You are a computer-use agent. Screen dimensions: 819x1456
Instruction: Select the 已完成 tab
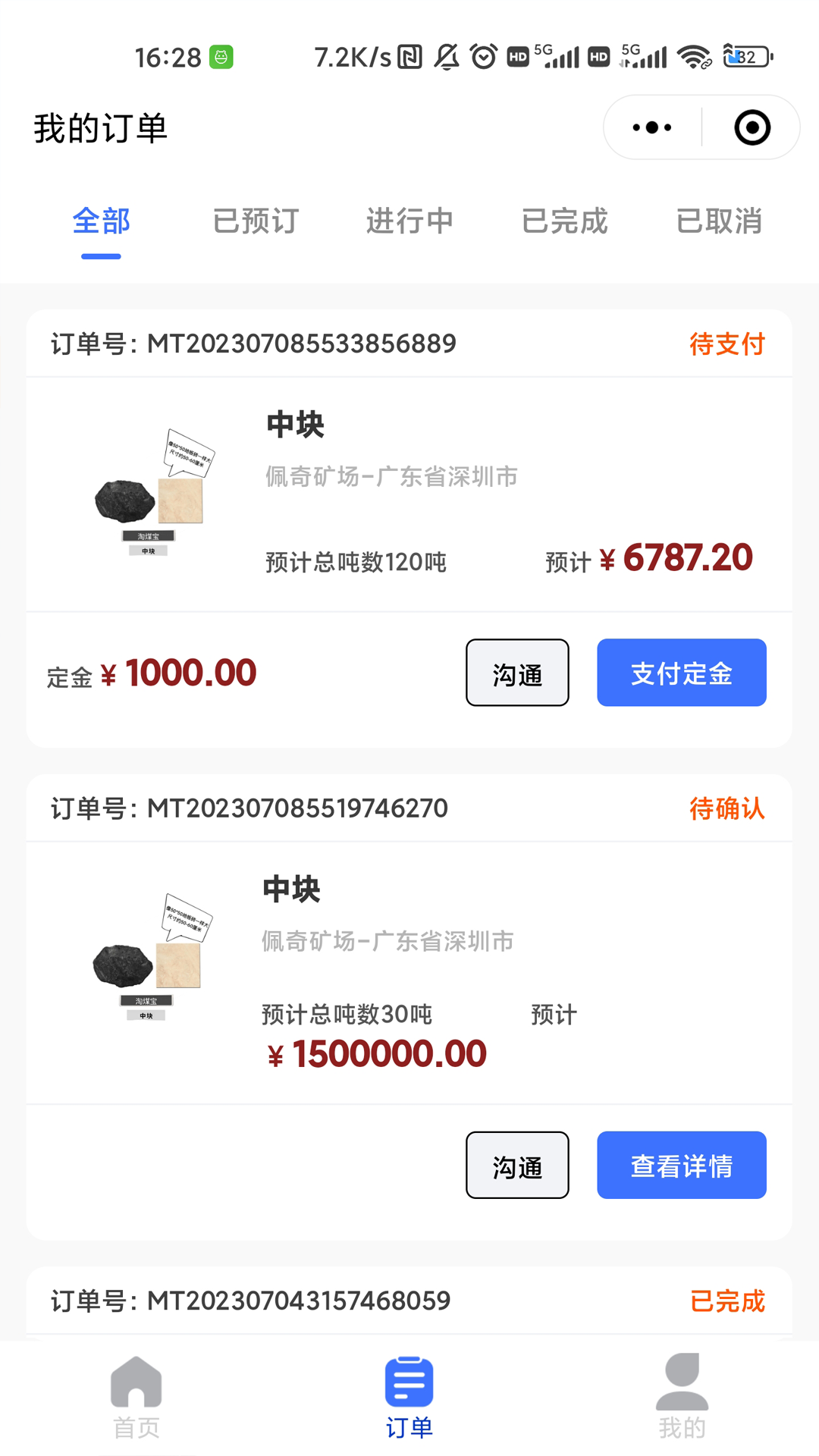(x=565, y=221)
